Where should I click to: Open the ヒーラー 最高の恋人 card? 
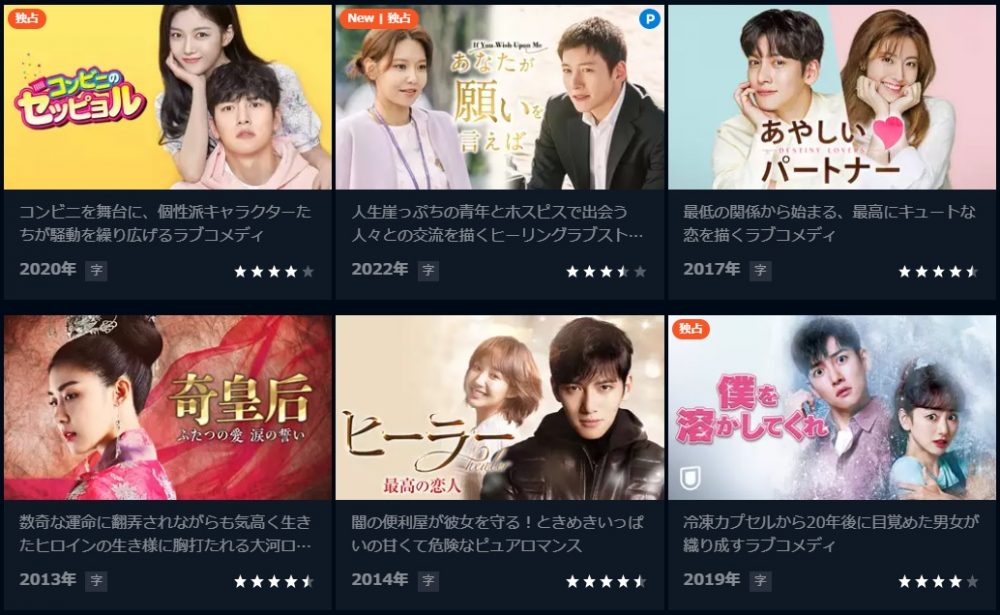pos(499,408)
